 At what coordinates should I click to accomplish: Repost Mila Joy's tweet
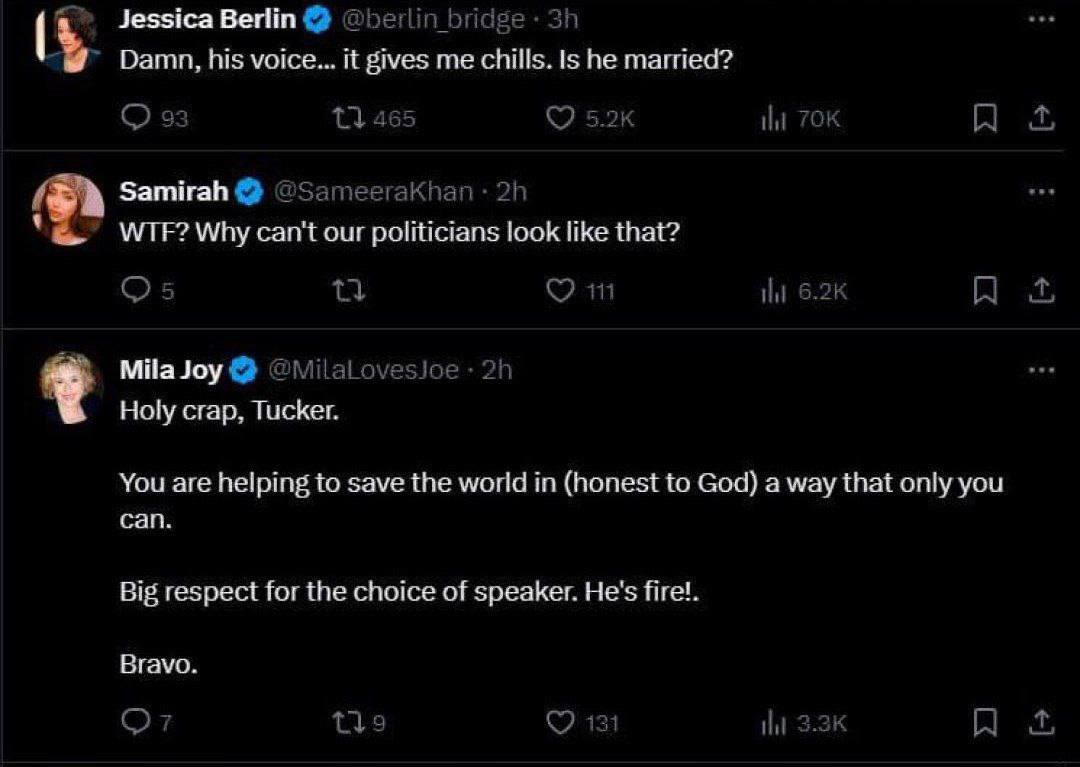341,722
